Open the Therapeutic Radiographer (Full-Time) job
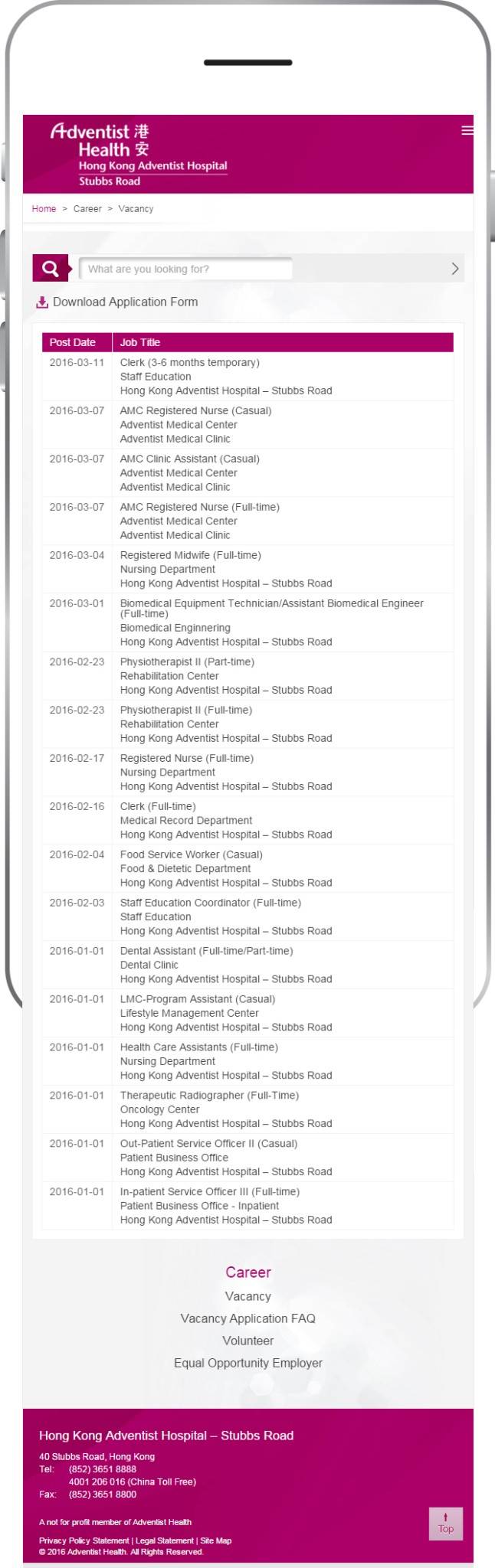The height and width of the screenshot is (1568, 495). 209,1096
